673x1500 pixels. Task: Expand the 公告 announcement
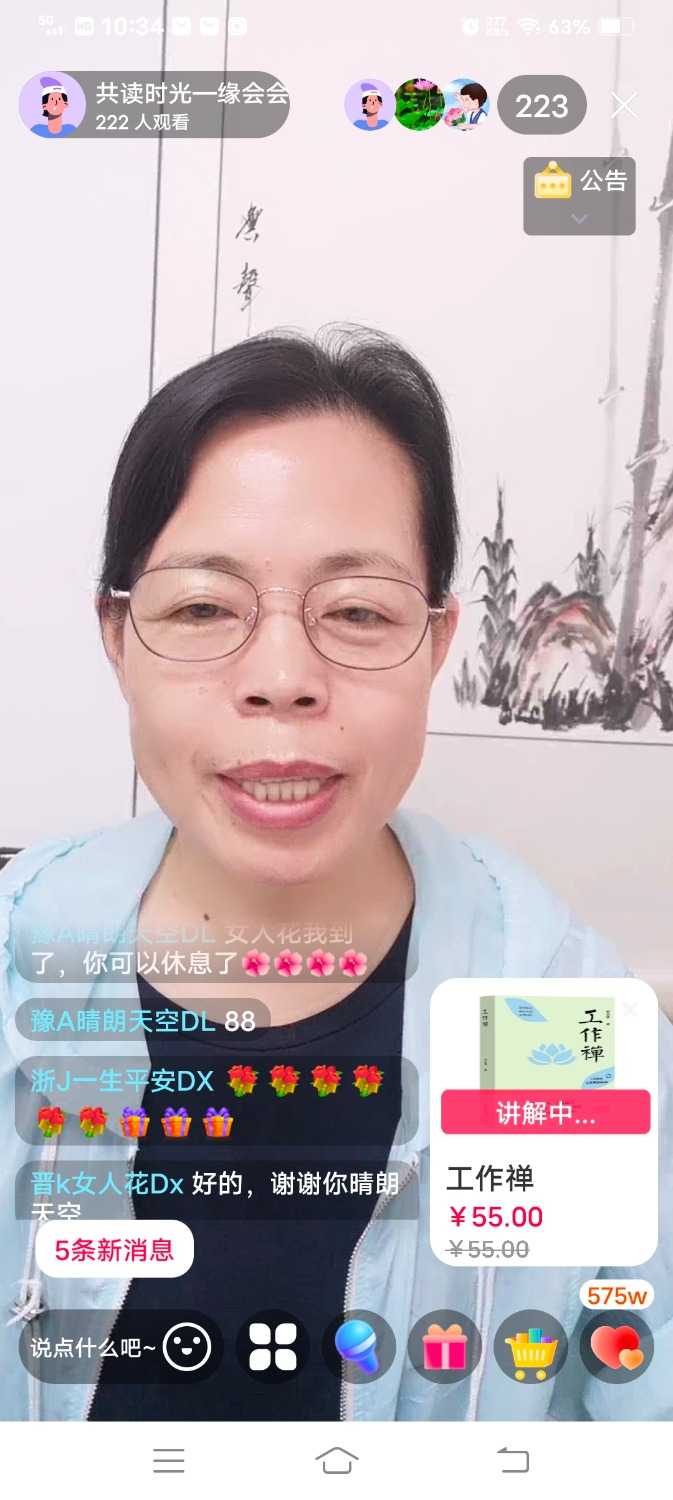(x=579, y=196)
